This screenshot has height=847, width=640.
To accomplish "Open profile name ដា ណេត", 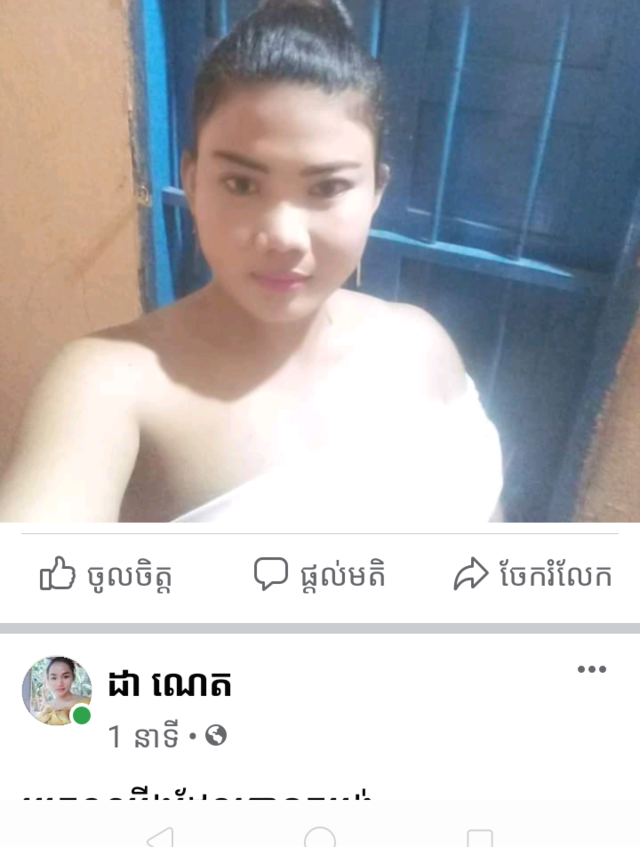I will point(170,685).
